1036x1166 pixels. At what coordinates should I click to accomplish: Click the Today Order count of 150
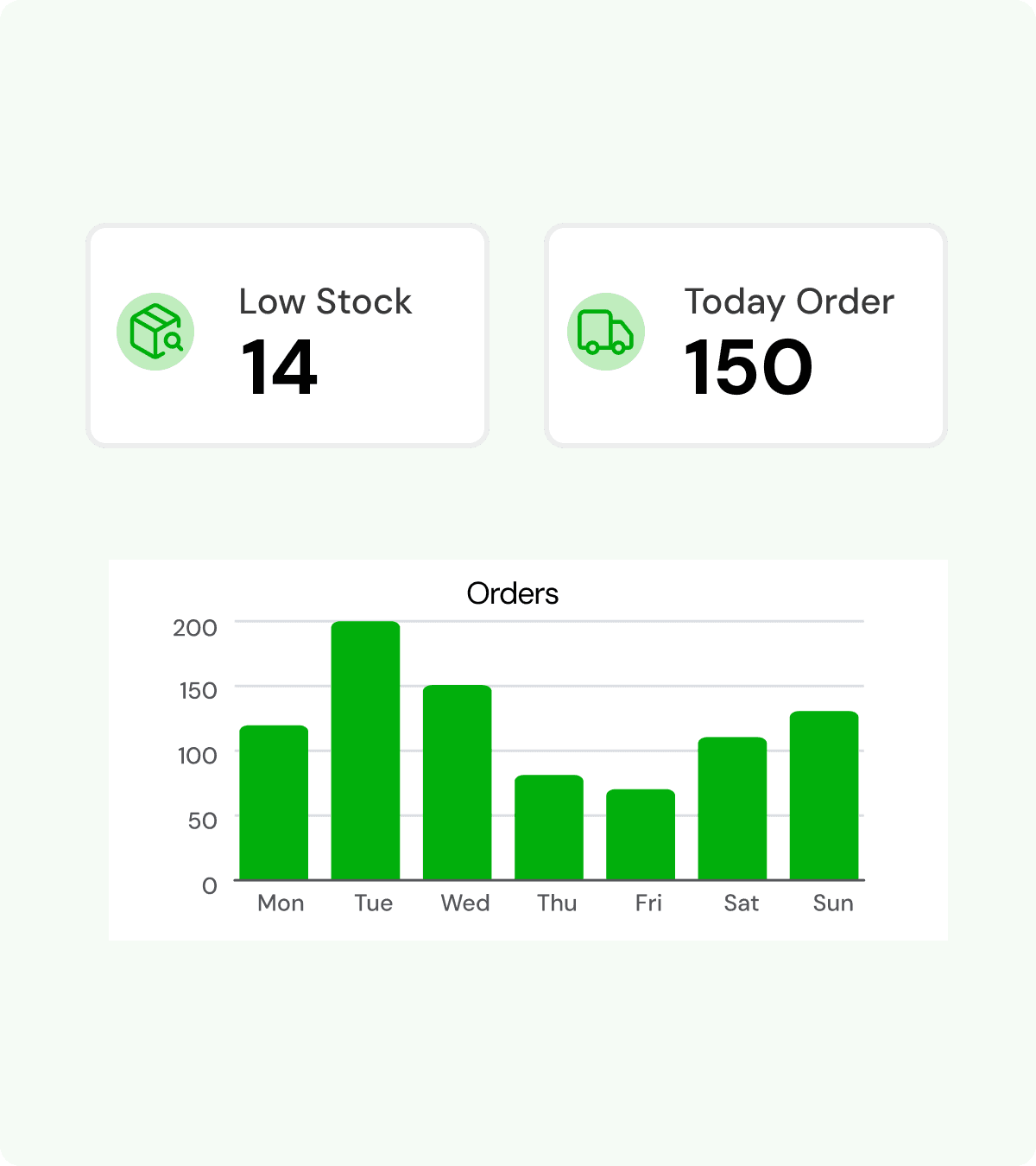[749, 368]
